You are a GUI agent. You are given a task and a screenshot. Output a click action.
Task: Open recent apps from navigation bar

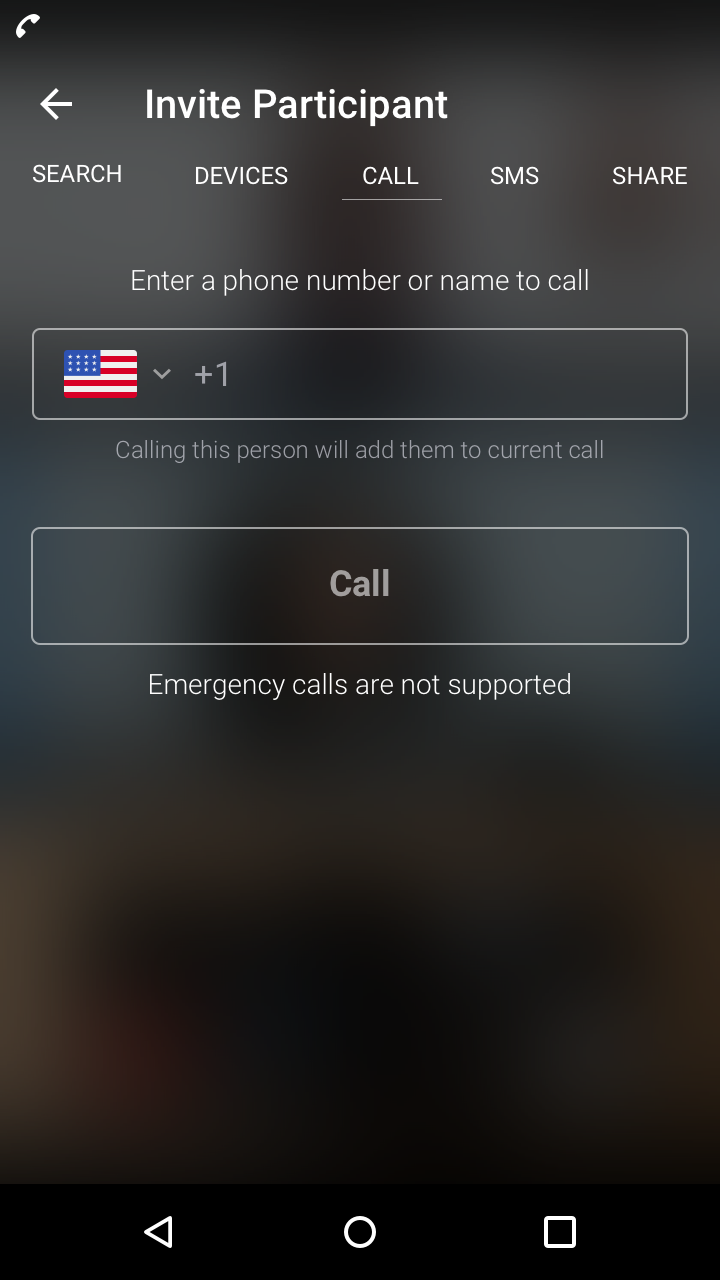click(x=560, y=1232)
